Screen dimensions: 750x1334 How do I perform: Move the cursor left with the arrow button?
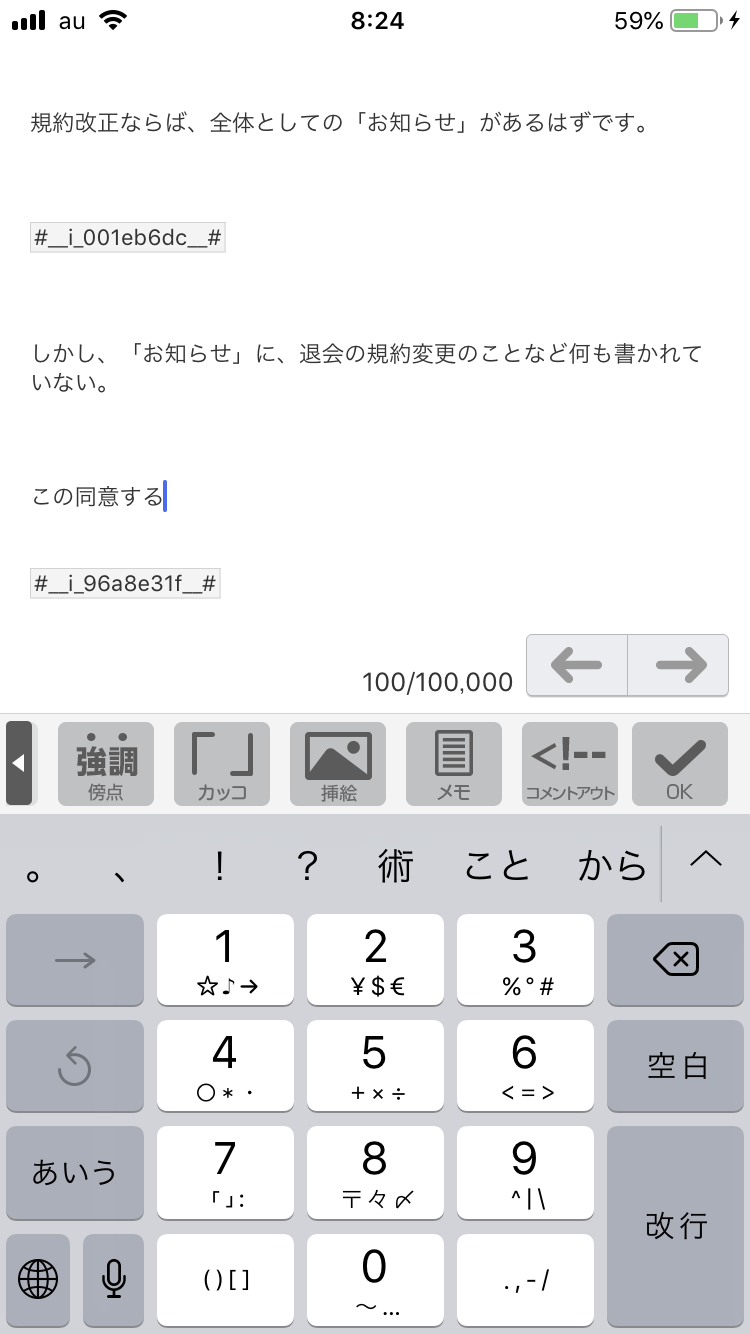pos(577,665)
